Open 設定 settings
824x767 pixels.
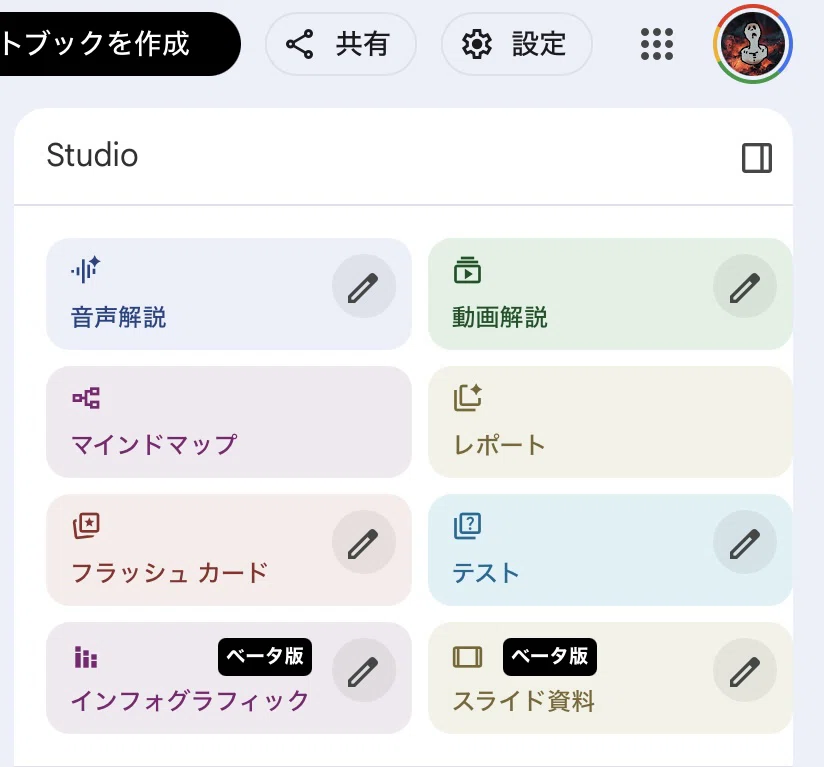tap(517, 44)
